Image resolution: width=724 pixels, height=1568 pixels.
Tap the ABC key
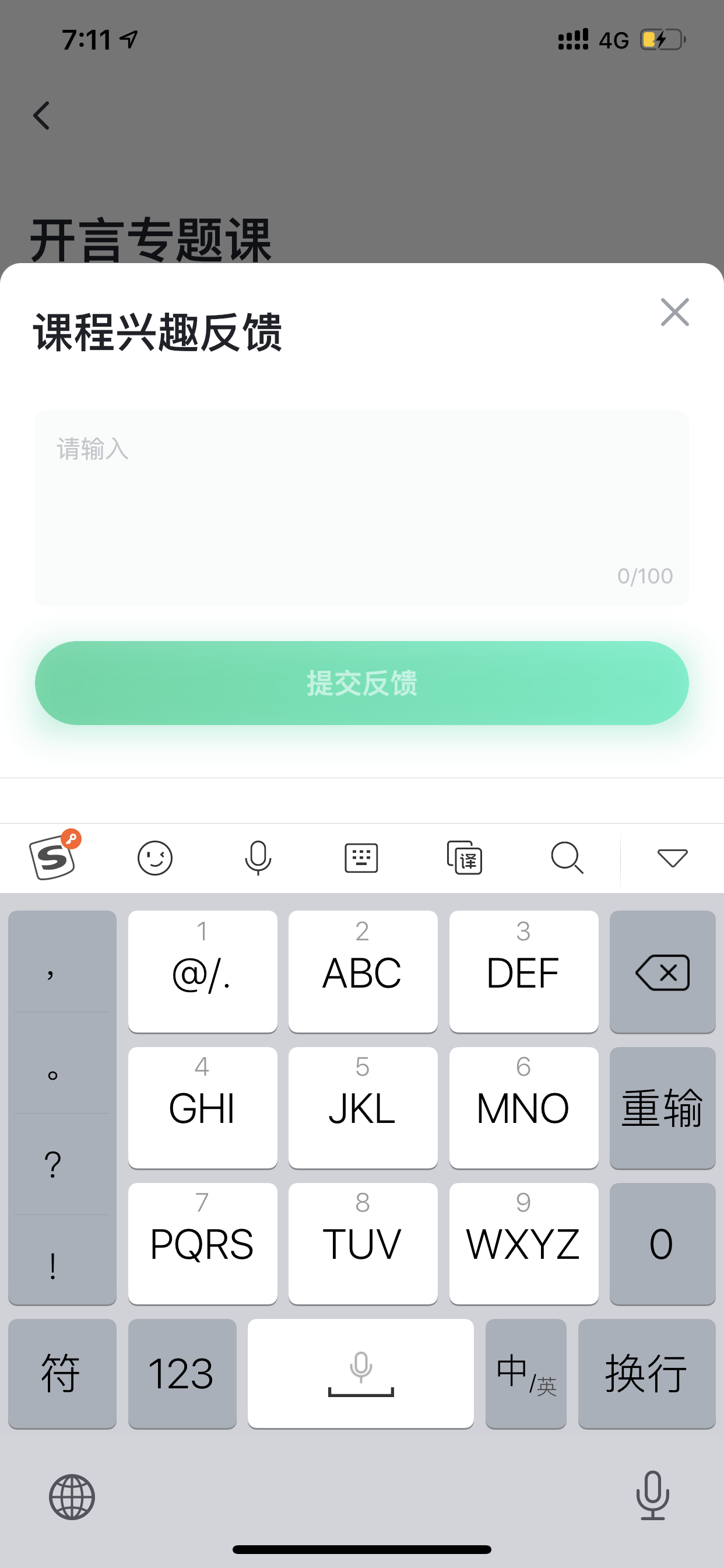(x=363, y=971)
